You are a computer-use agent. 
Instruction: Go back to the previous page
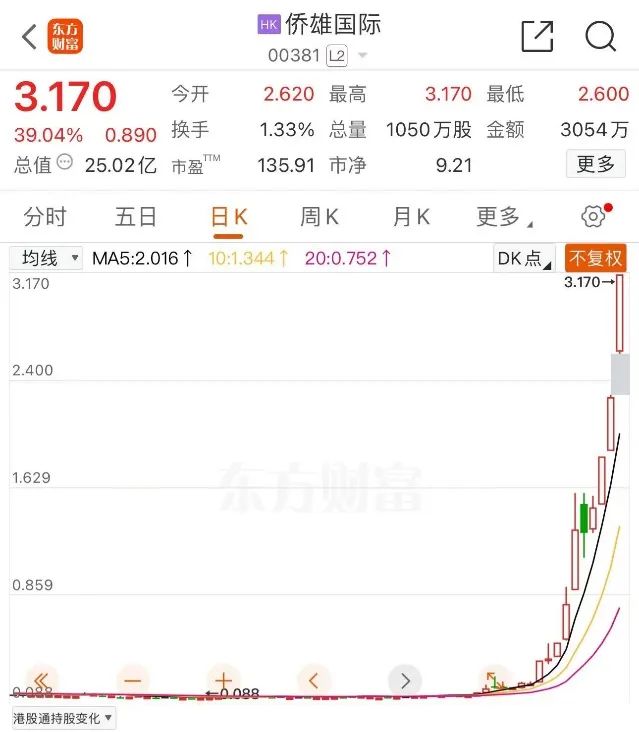tap(28, 38)
